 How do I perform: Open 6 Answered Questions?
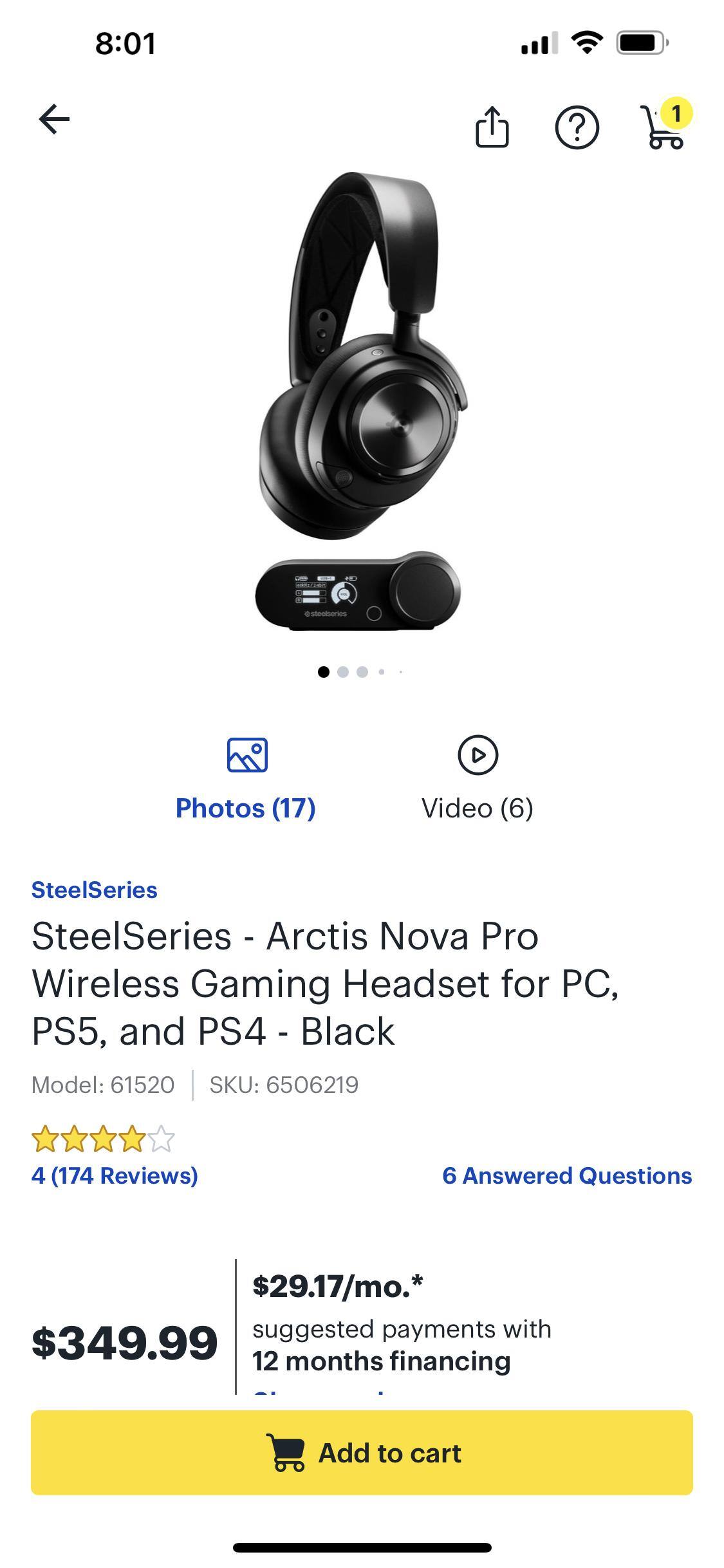coord(567,1175)
